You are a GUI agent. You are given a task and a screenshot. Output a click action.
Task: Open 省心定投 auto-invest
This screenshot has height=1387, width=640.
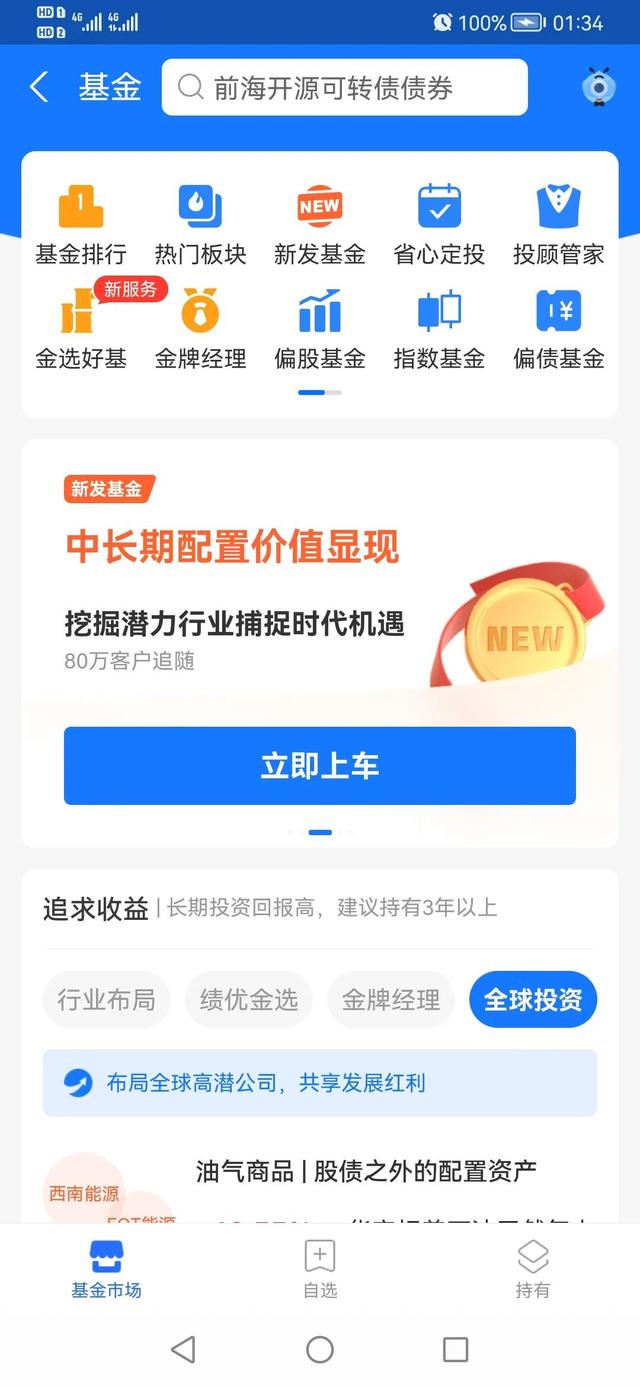(439, 224)
